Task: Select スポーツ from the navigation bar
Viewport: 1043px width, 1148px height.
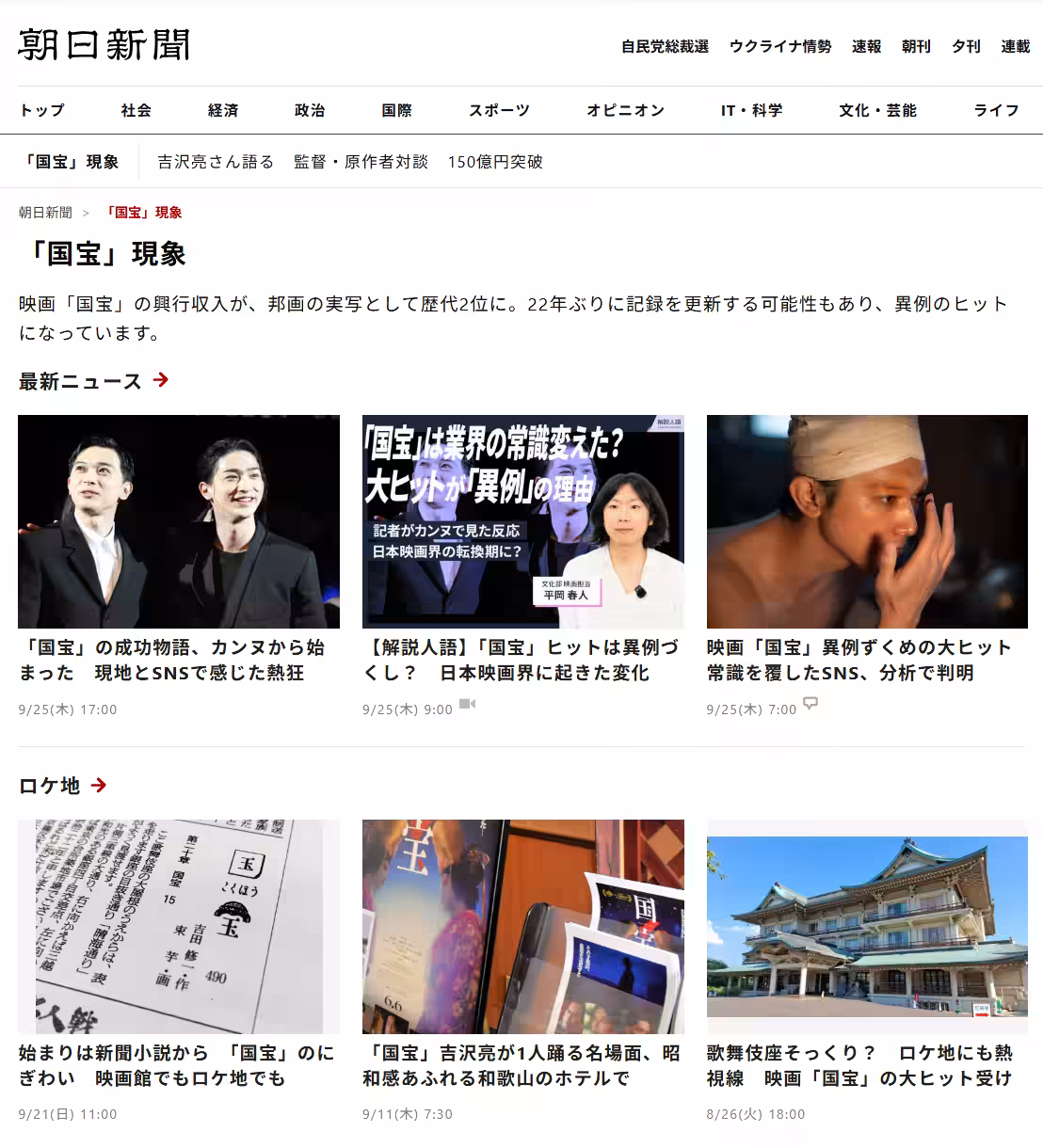Action: [499, 110]
